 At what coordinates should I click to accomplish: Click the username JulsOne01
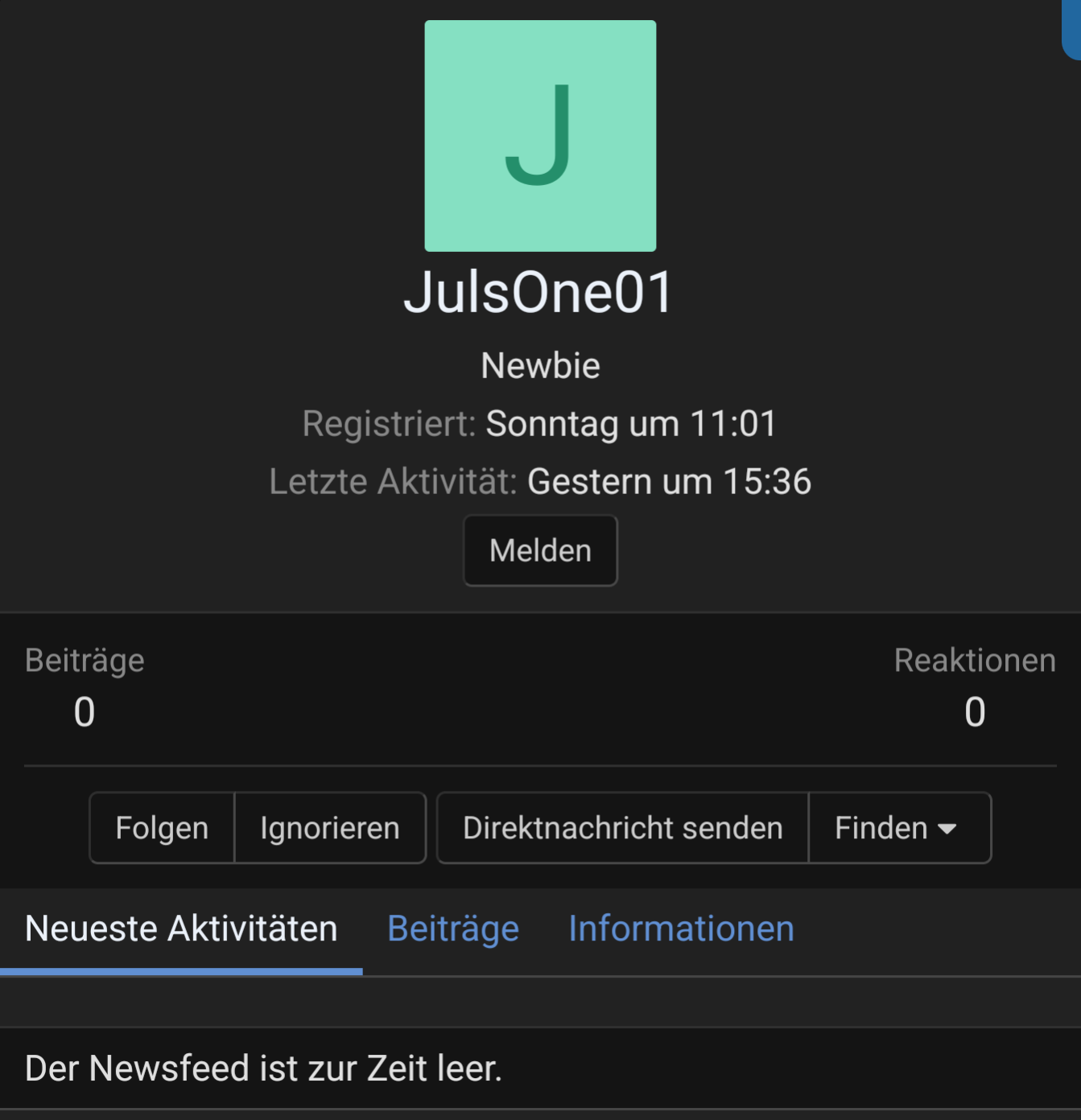coord(540,293)
